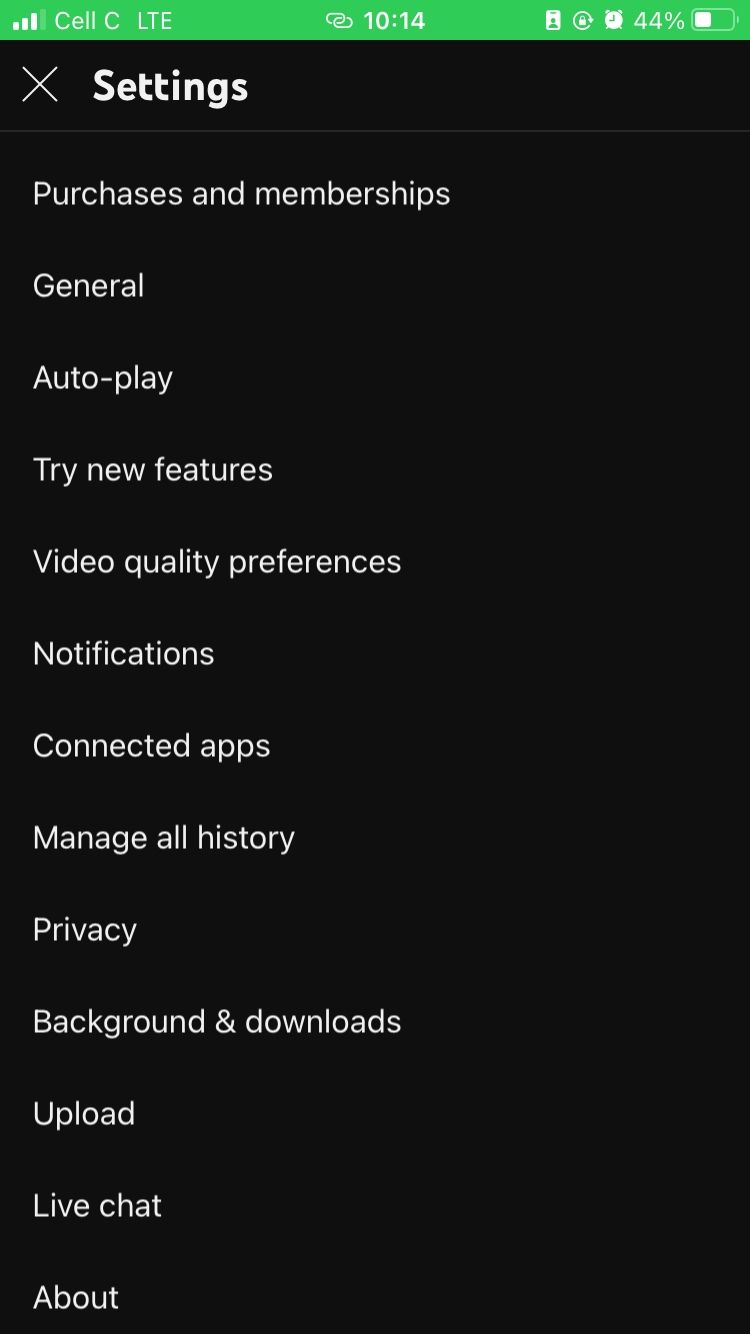Image resolution: width=750 pixels, height=1334 pixels.
Task: Open the General settings section
Action: [x=89, y=285]
